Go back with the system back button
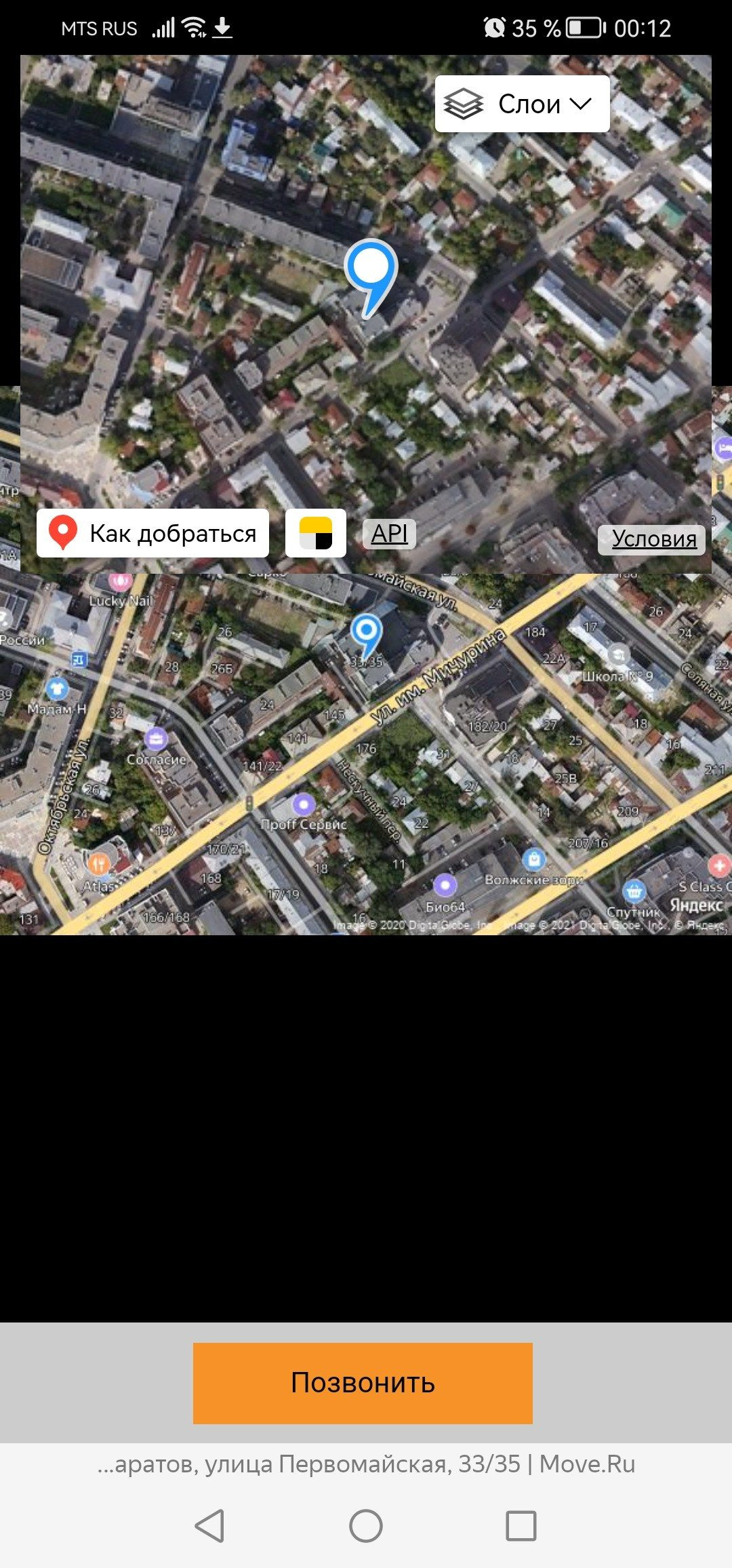This screenshot has height=1568, width=732. click(209, 1526)
